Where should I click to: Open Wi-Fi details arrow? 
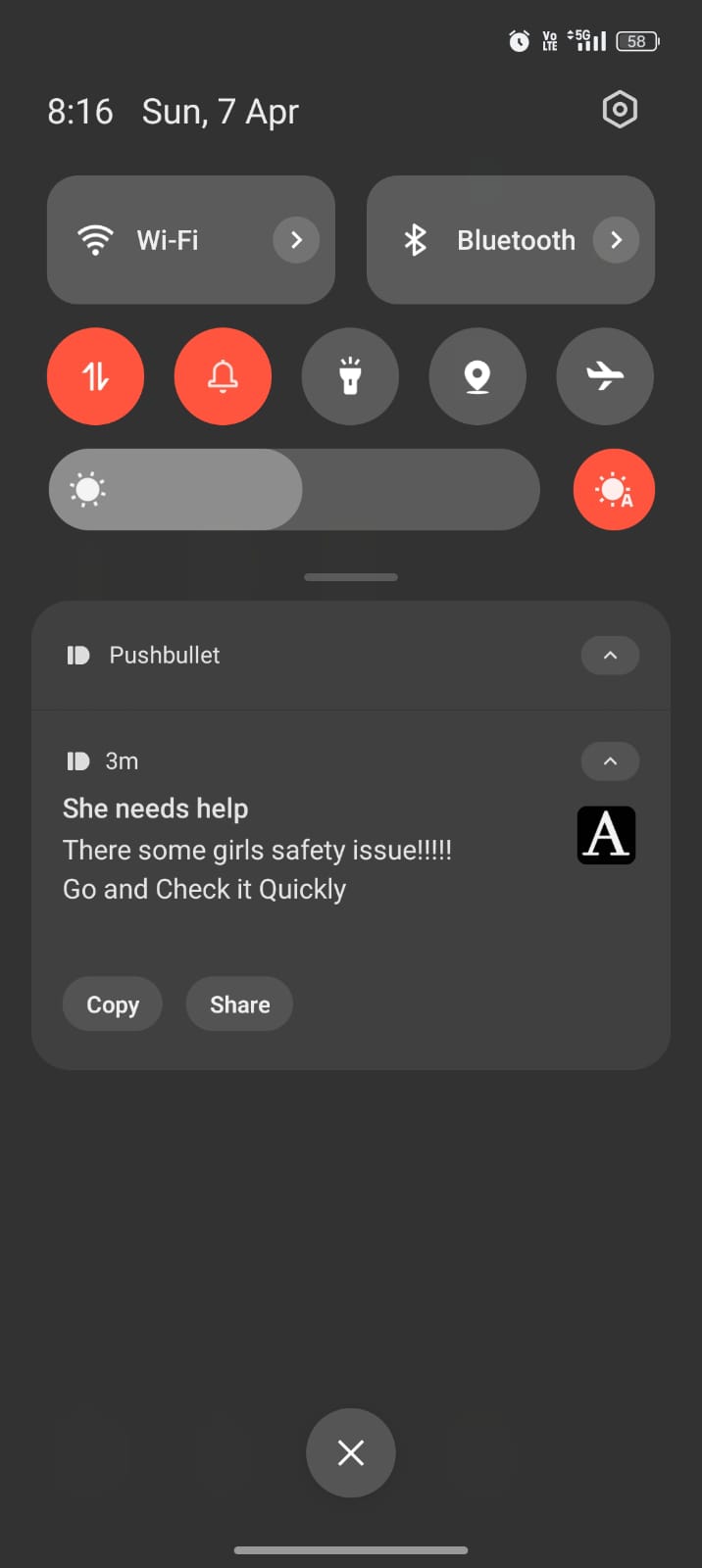tap(296, 240)
